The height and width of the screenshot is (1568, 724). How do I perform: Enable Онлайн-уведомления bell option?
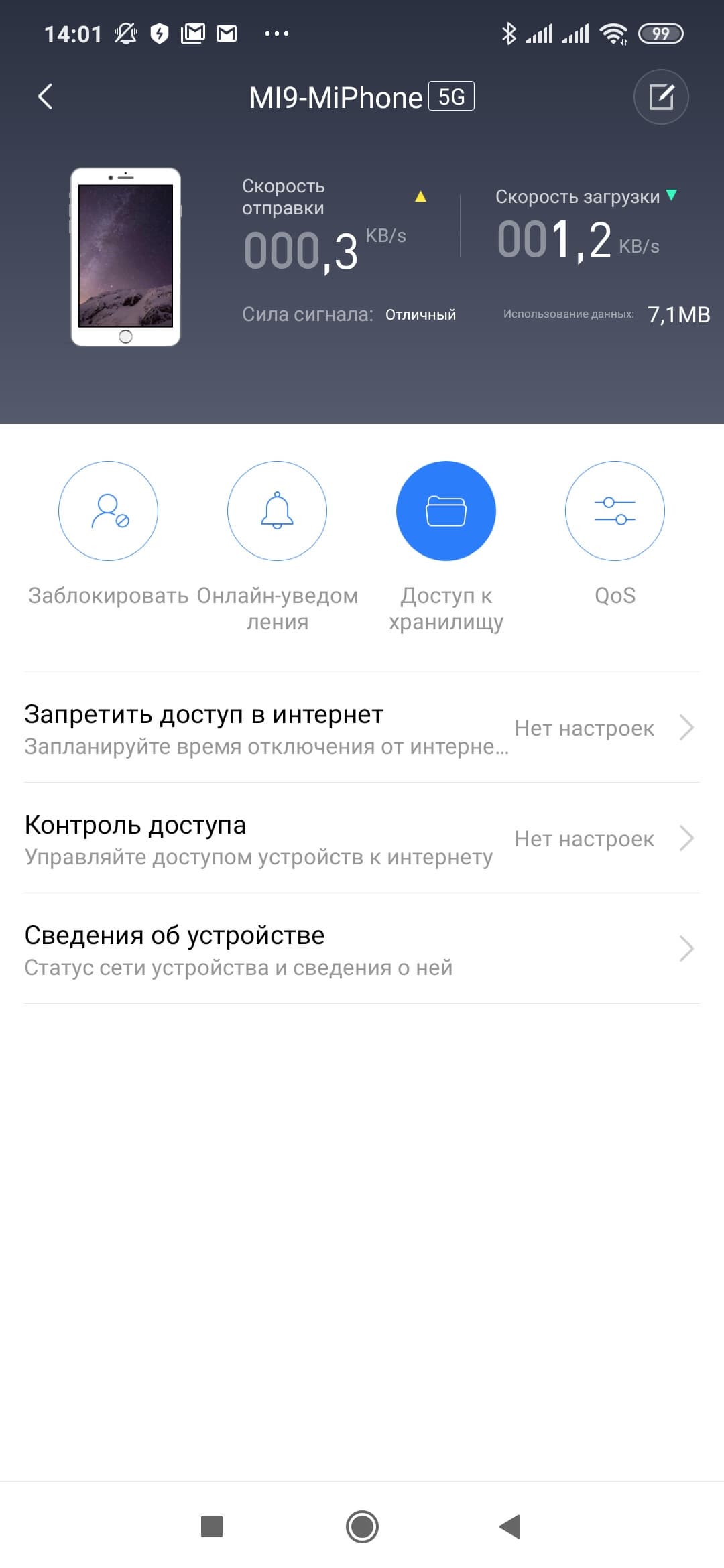point(277,511)
